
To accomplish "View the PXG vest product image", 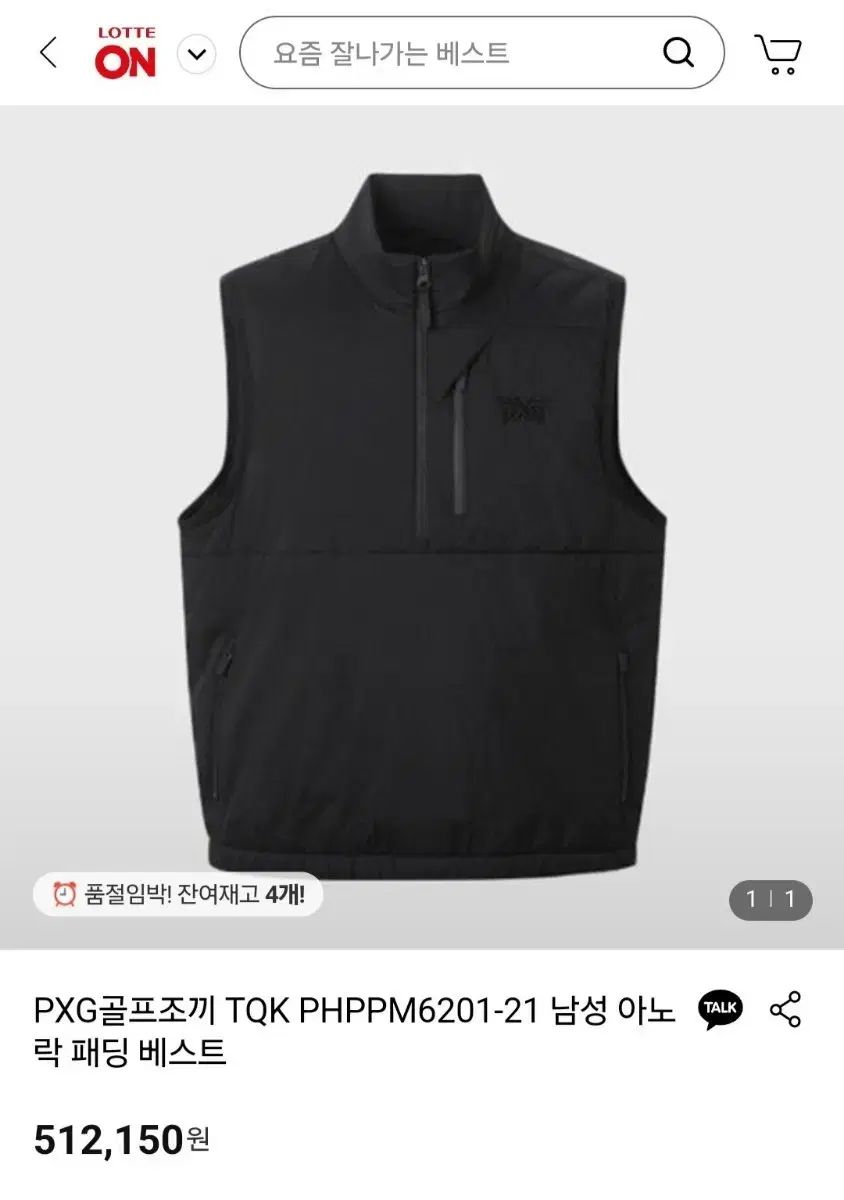I will [x=422, y=525].
